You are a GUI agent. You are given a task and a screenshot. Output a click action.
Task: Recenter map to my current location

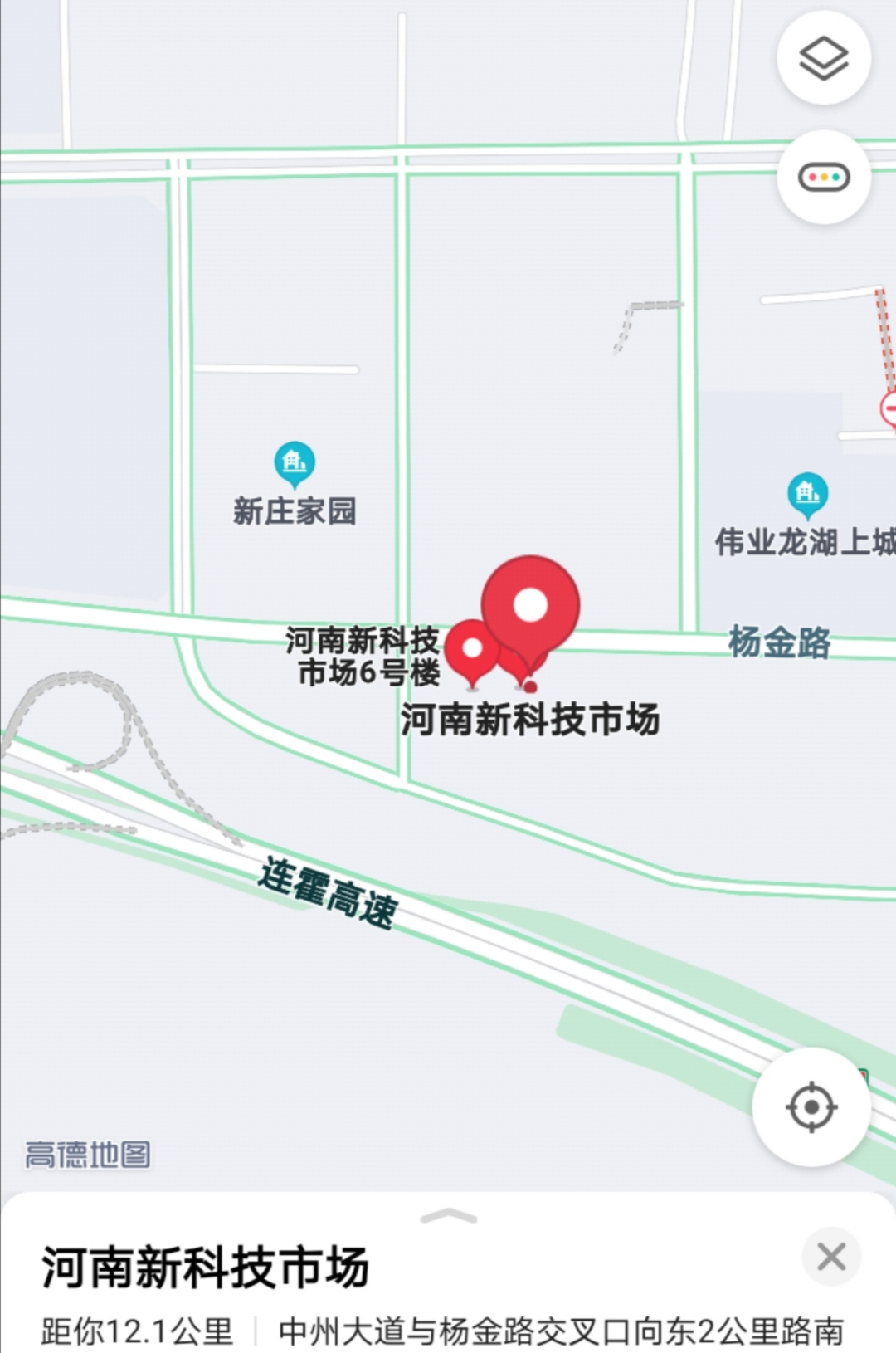click(811, 1106)
